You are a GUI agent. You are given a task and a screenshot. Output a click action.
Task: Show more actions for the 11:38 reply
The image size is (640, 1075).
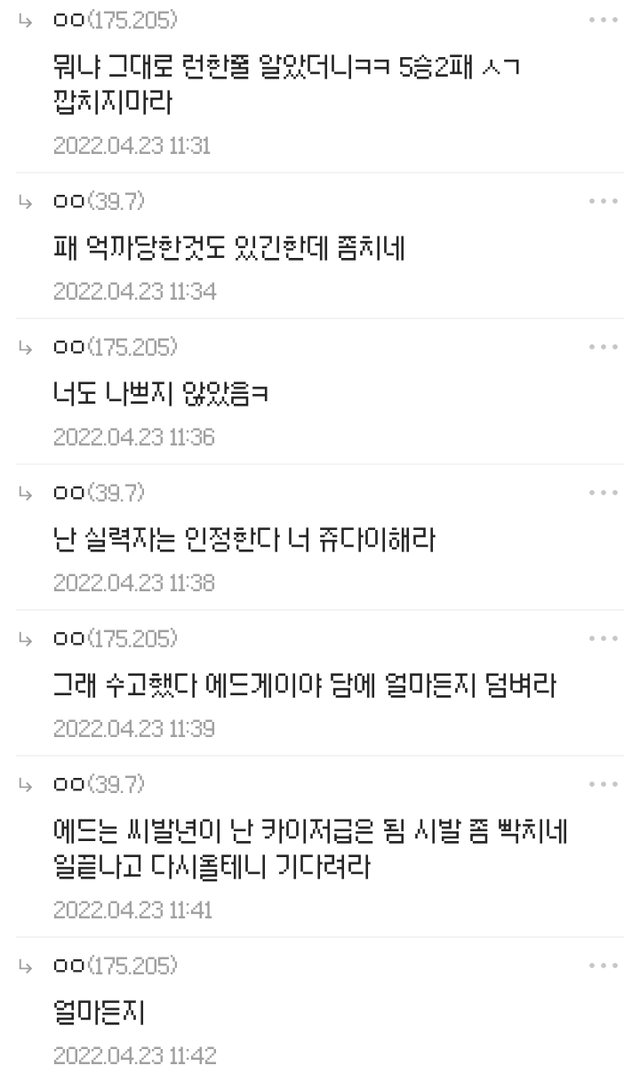click(x=603, y=493)
